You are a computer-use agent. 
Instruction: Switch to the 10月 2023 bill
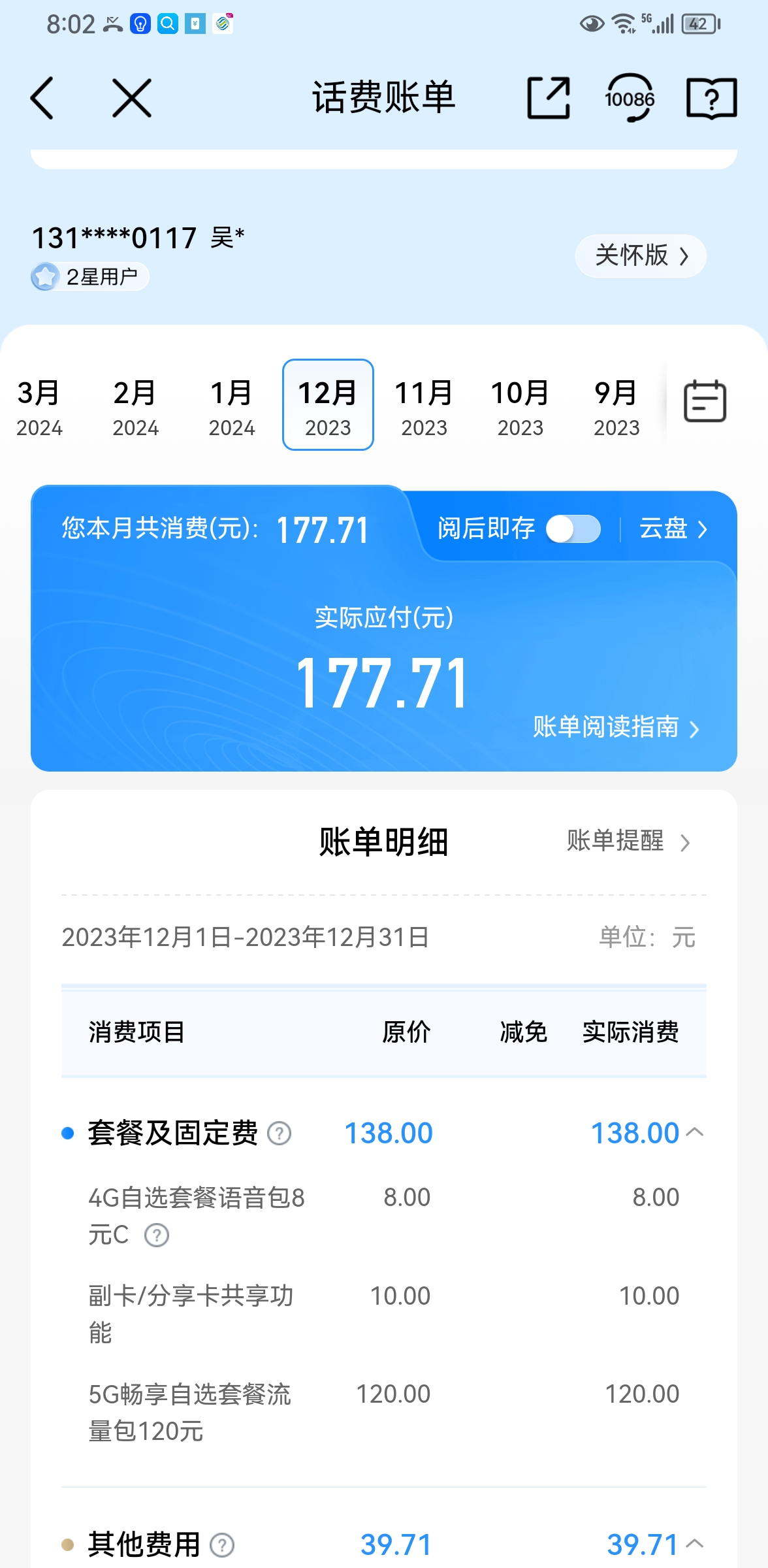pyautogui.click(x=520, y=406)
